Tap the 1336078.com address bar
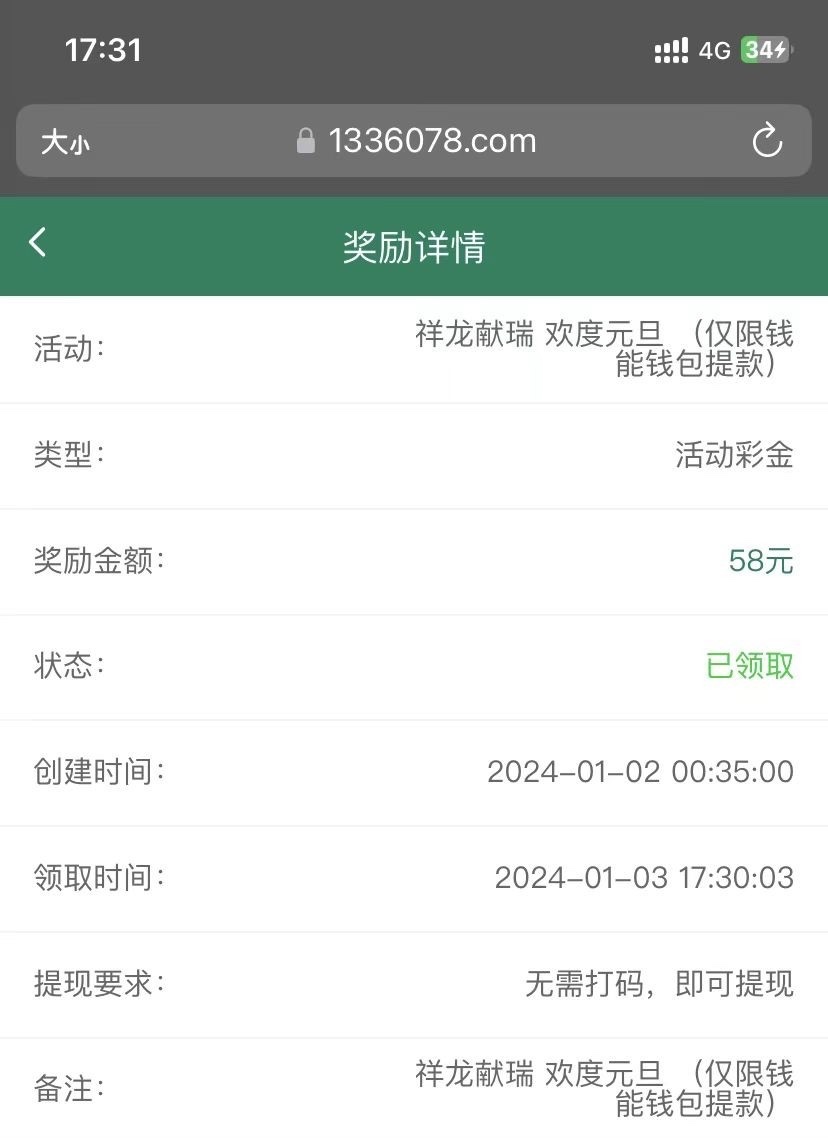This screenshot has height=1141, width=828. coord(430,141)
